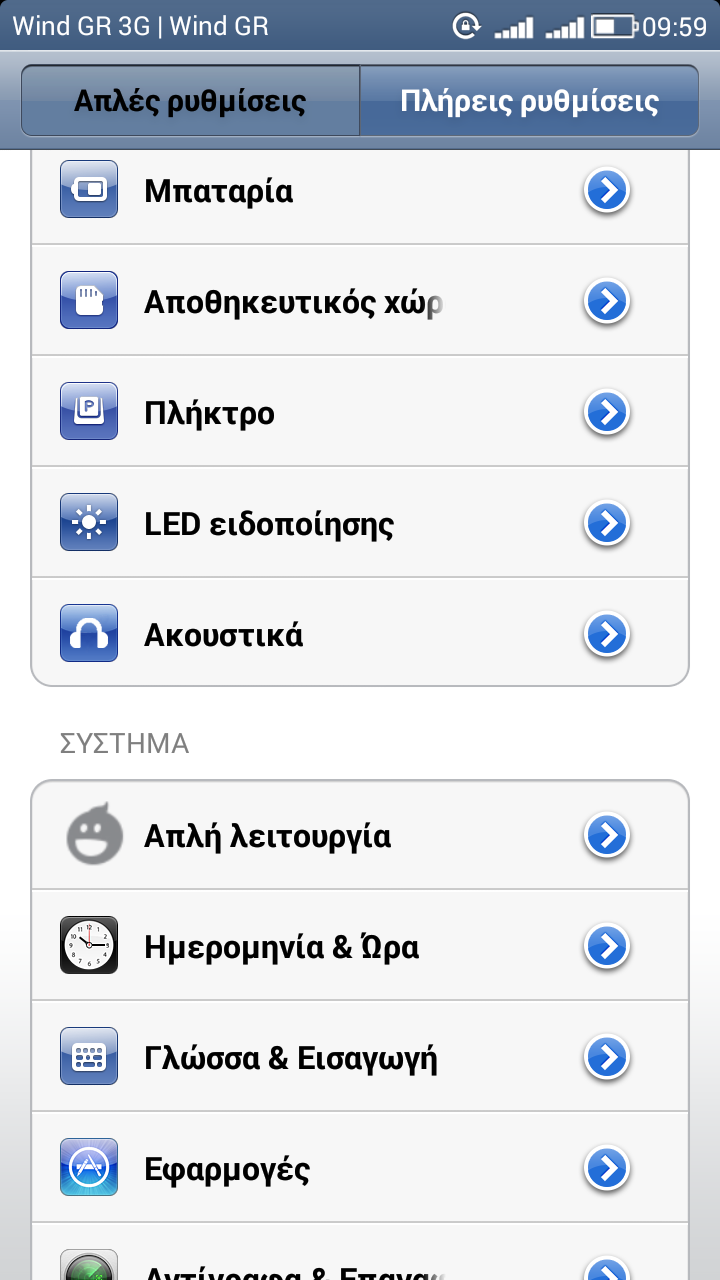Open Απλή λειτουργία
Screen dimensions: 720x1280
tap(360, 835)
